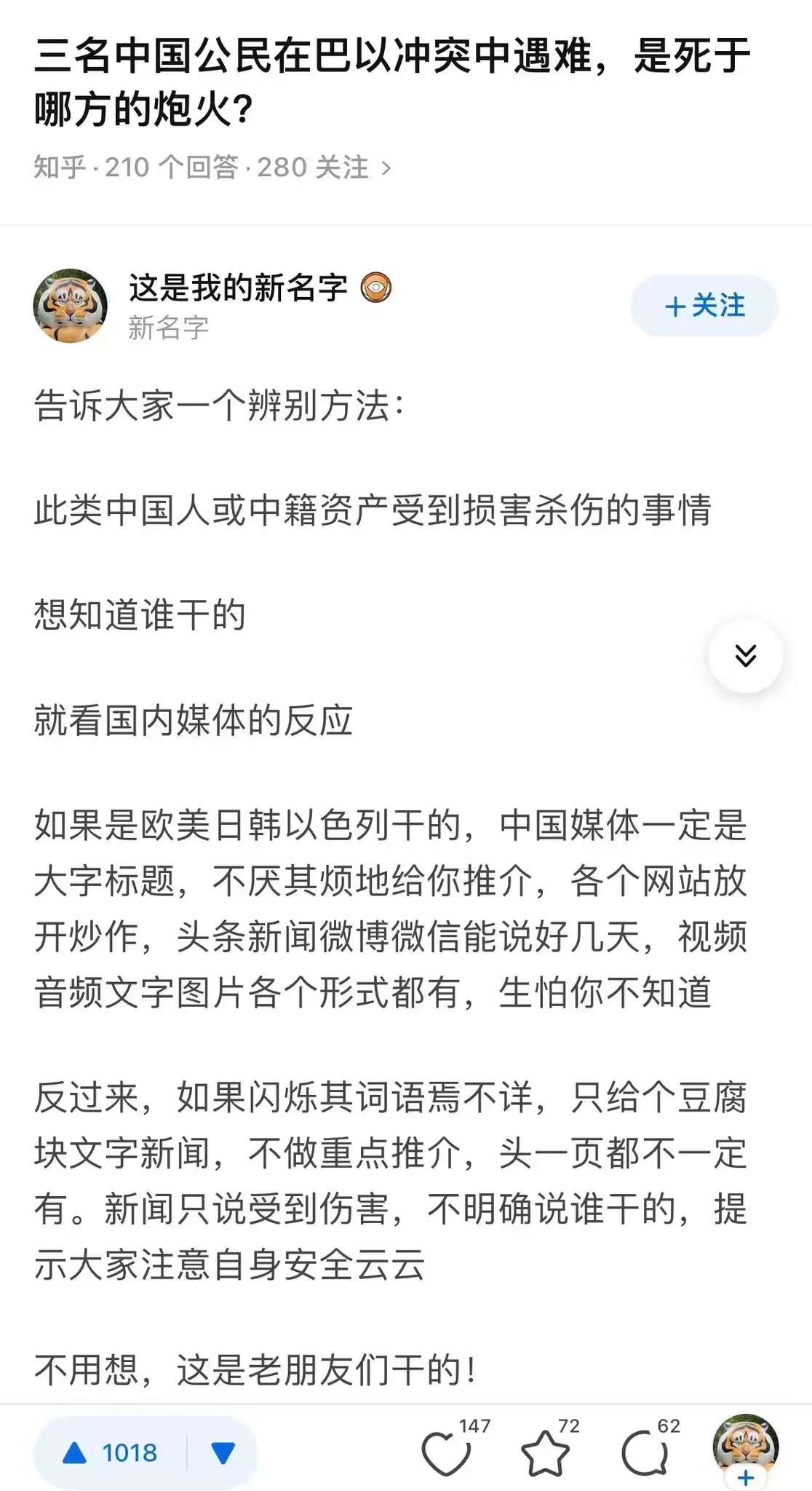This screenshot has height=1491, width=812.
Task: Follow the author 这是我的新名字
Action: (x=704, y=306)
